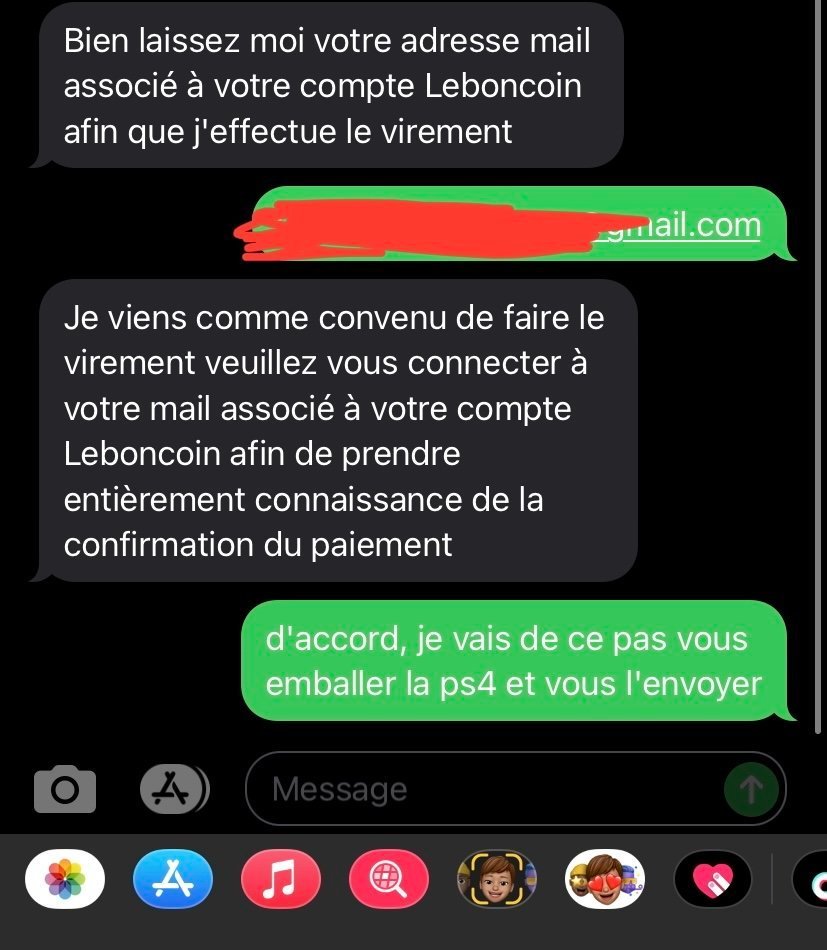Open Digital Touch heart app
This screenshot has height=950, width=827.
click(713, 881)
